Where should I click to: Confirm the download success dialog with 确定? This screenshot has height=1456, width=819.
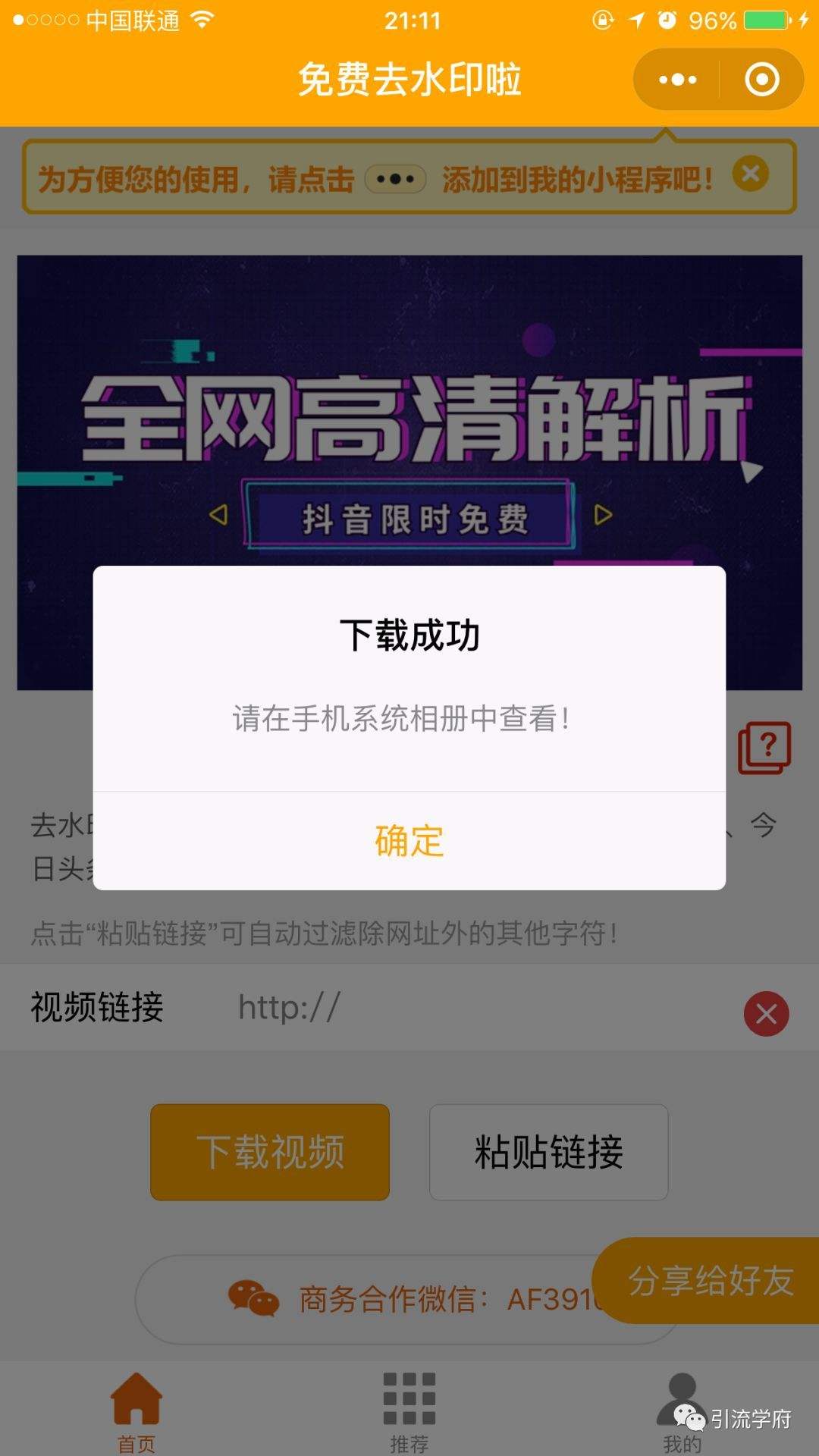pos(409,841)
